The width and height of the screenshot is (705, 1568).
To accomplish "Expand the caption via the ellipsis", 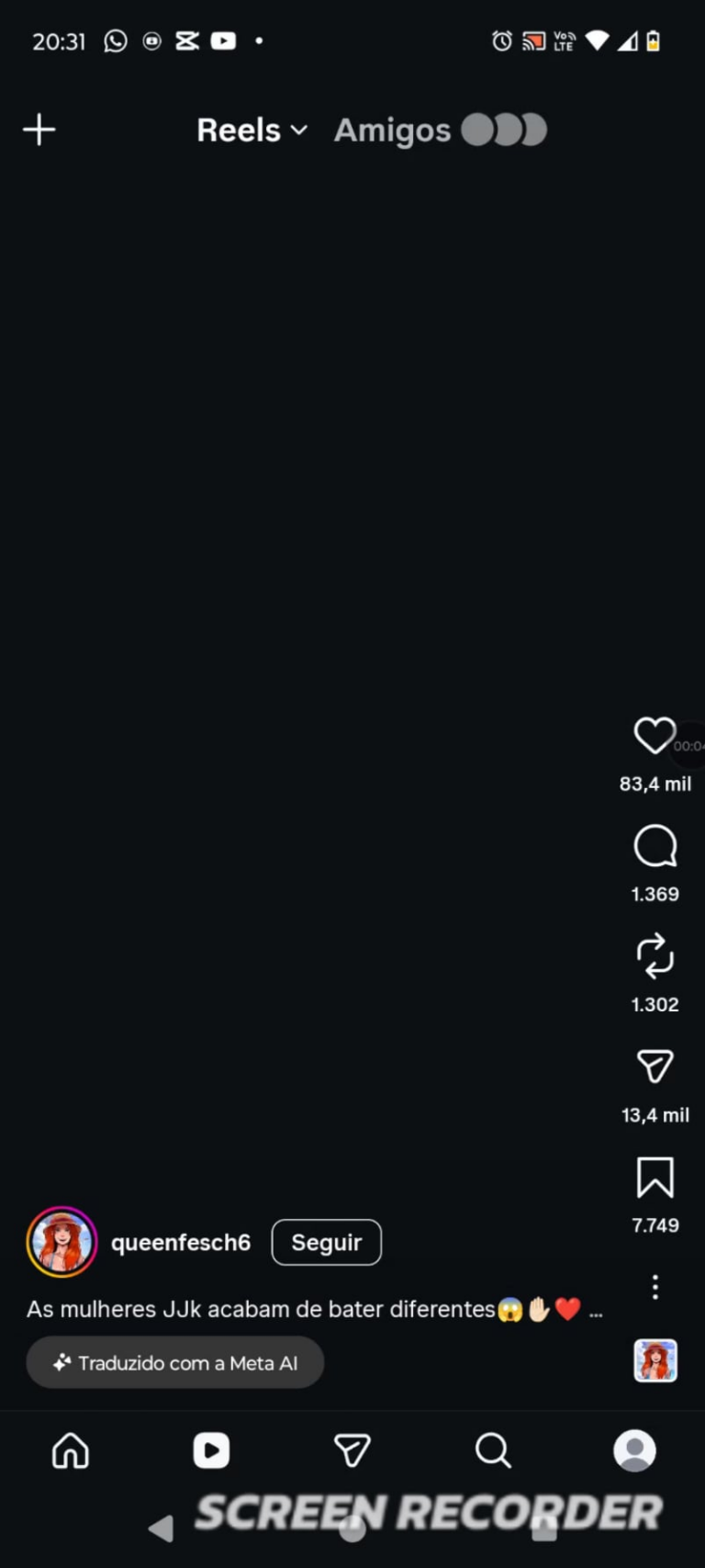I will tap(596, 1311).
